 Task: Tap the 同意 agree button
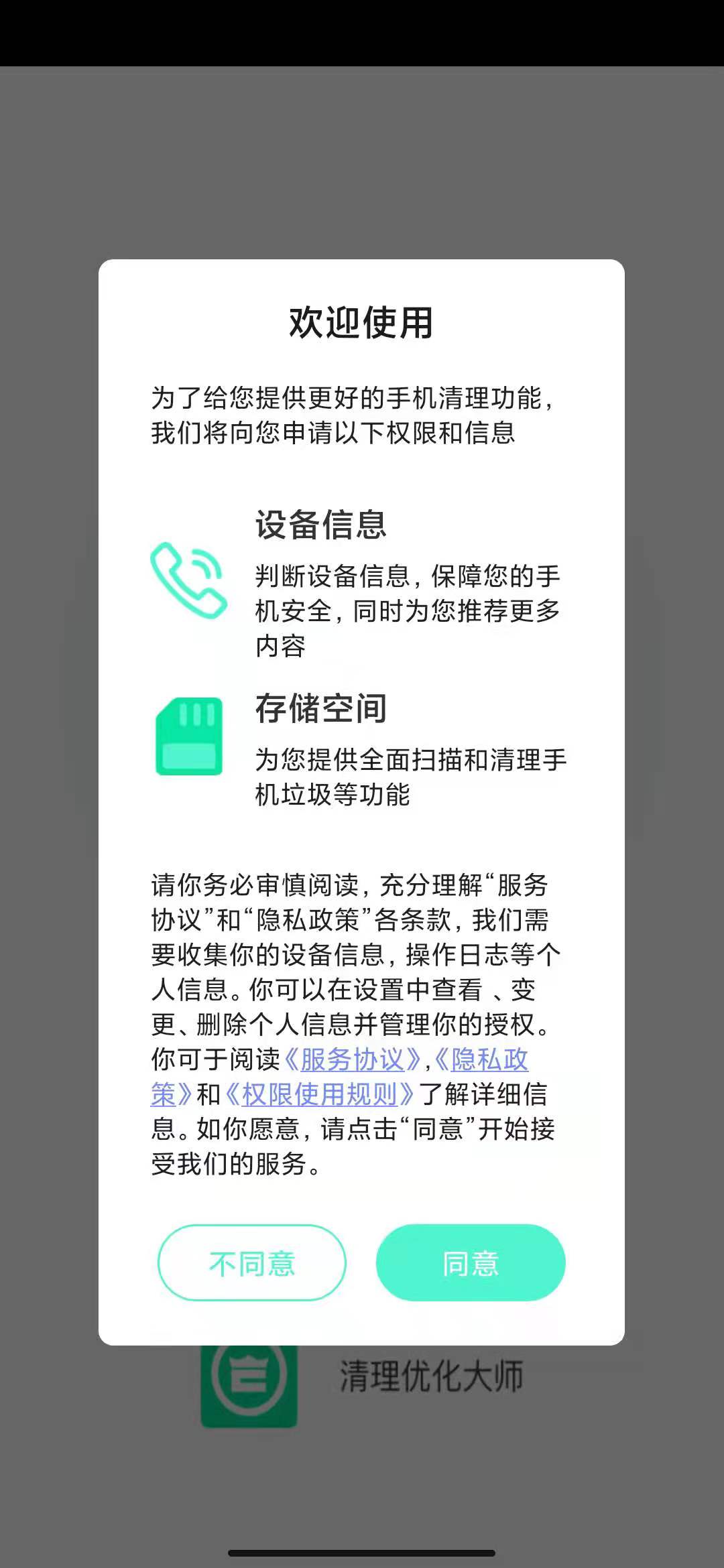click(x=471, y=1263)
